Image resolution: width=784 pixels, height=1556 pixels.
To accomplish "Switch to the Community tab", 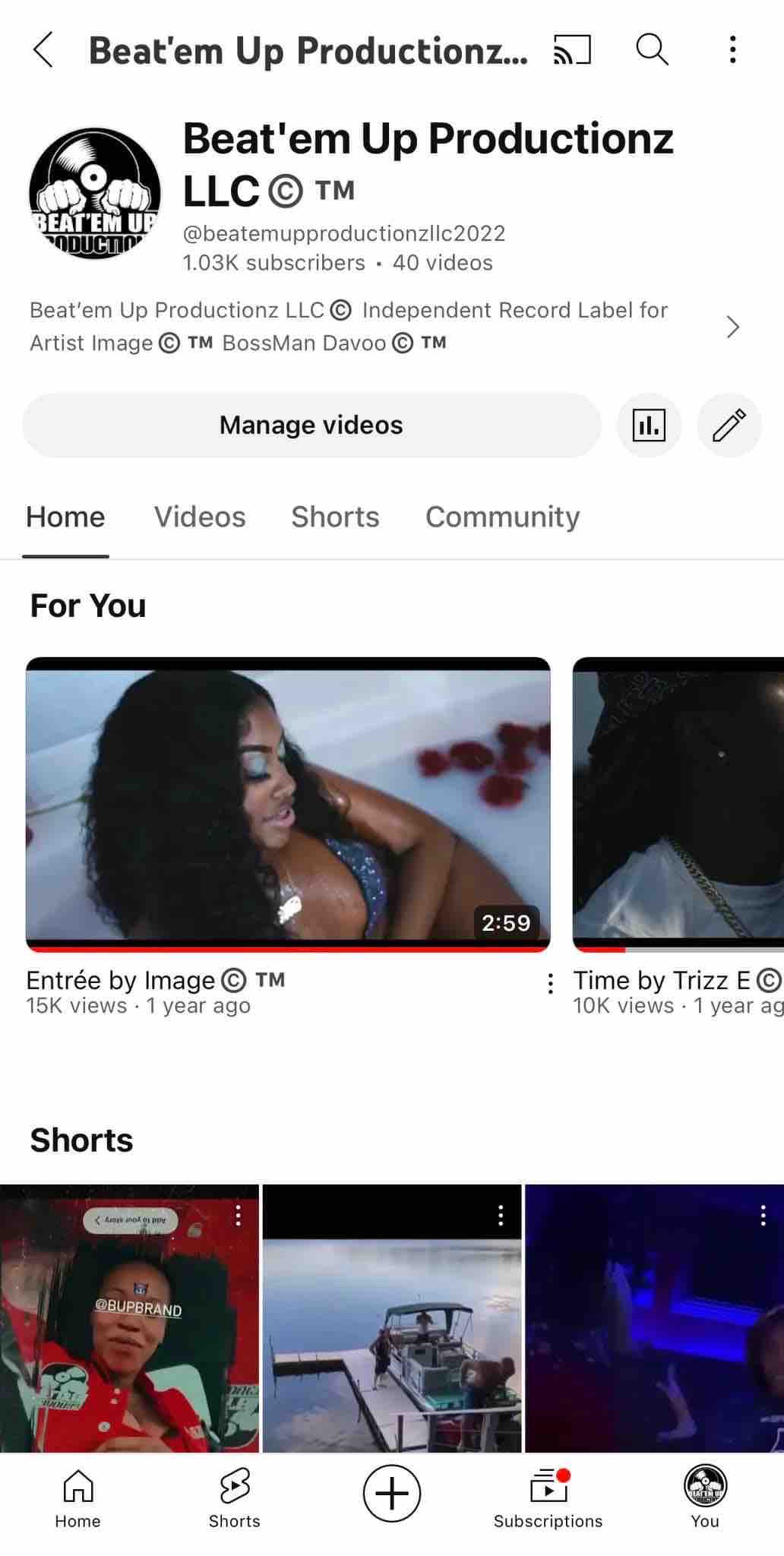I will point(502,517).
